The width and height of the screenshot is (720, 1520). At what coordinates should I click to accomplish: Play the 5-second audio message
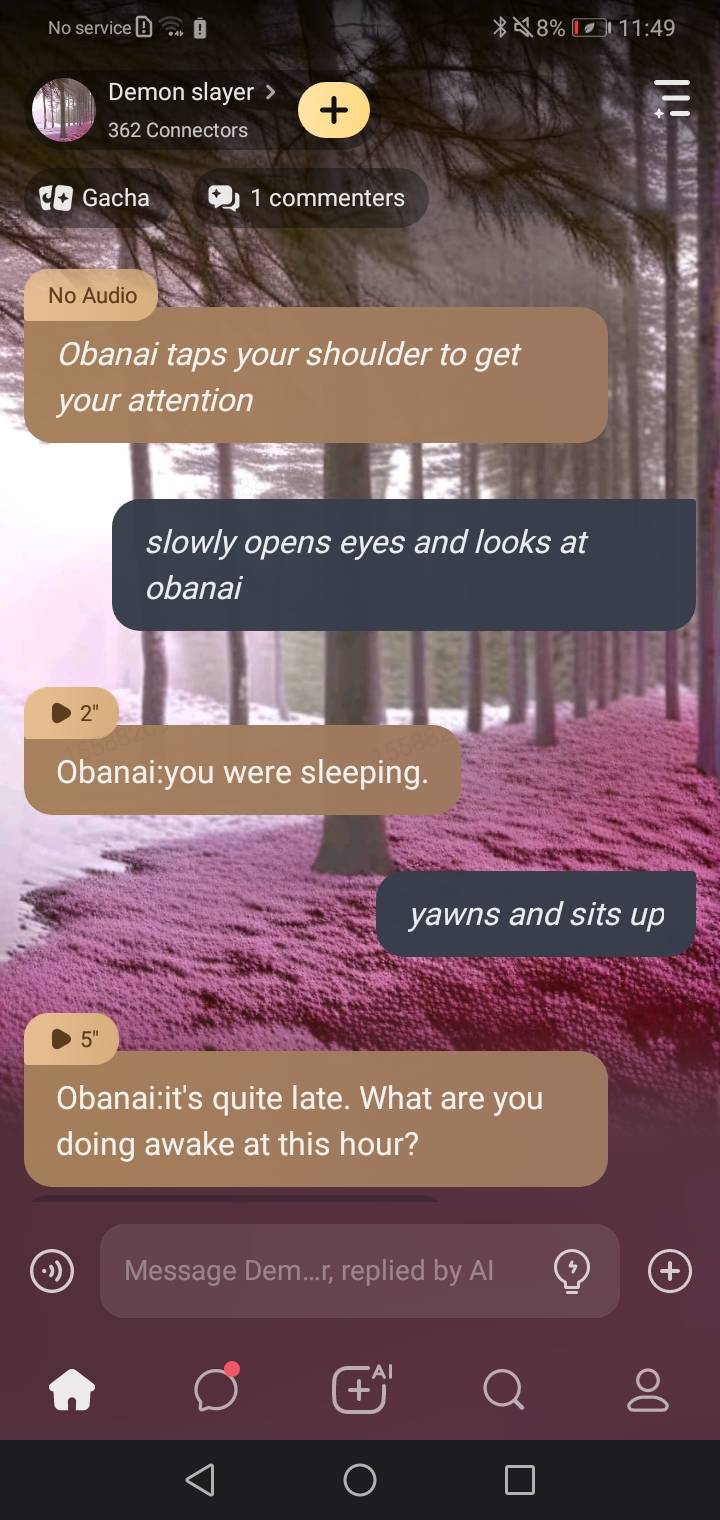[72, 1039]
